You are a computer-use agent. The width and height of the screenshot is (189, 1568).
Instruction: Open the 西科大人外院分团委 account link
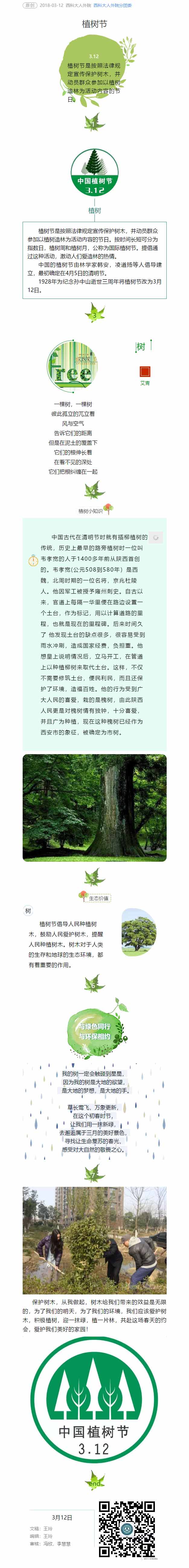(x=113, y=5)
